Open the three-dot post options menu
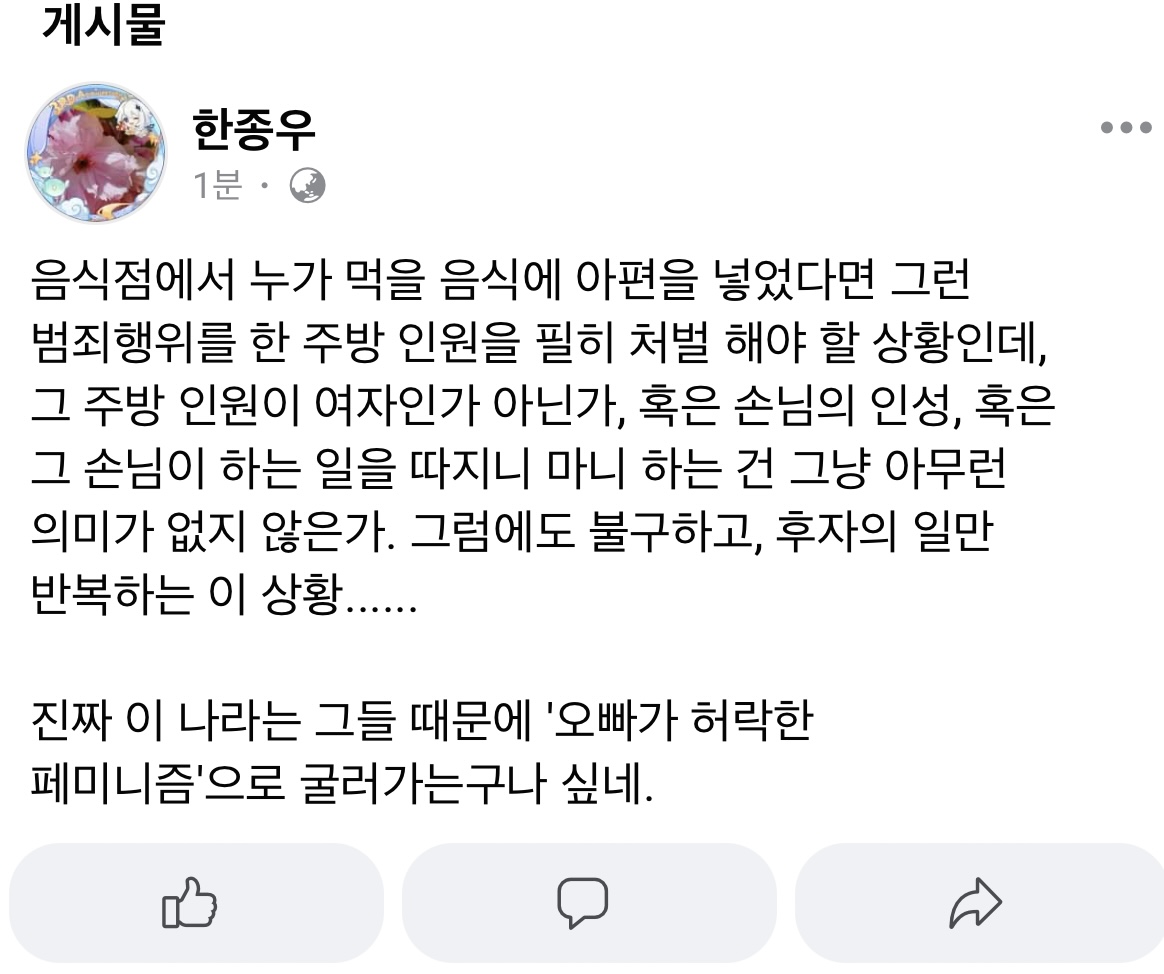 pos(1125,128)
